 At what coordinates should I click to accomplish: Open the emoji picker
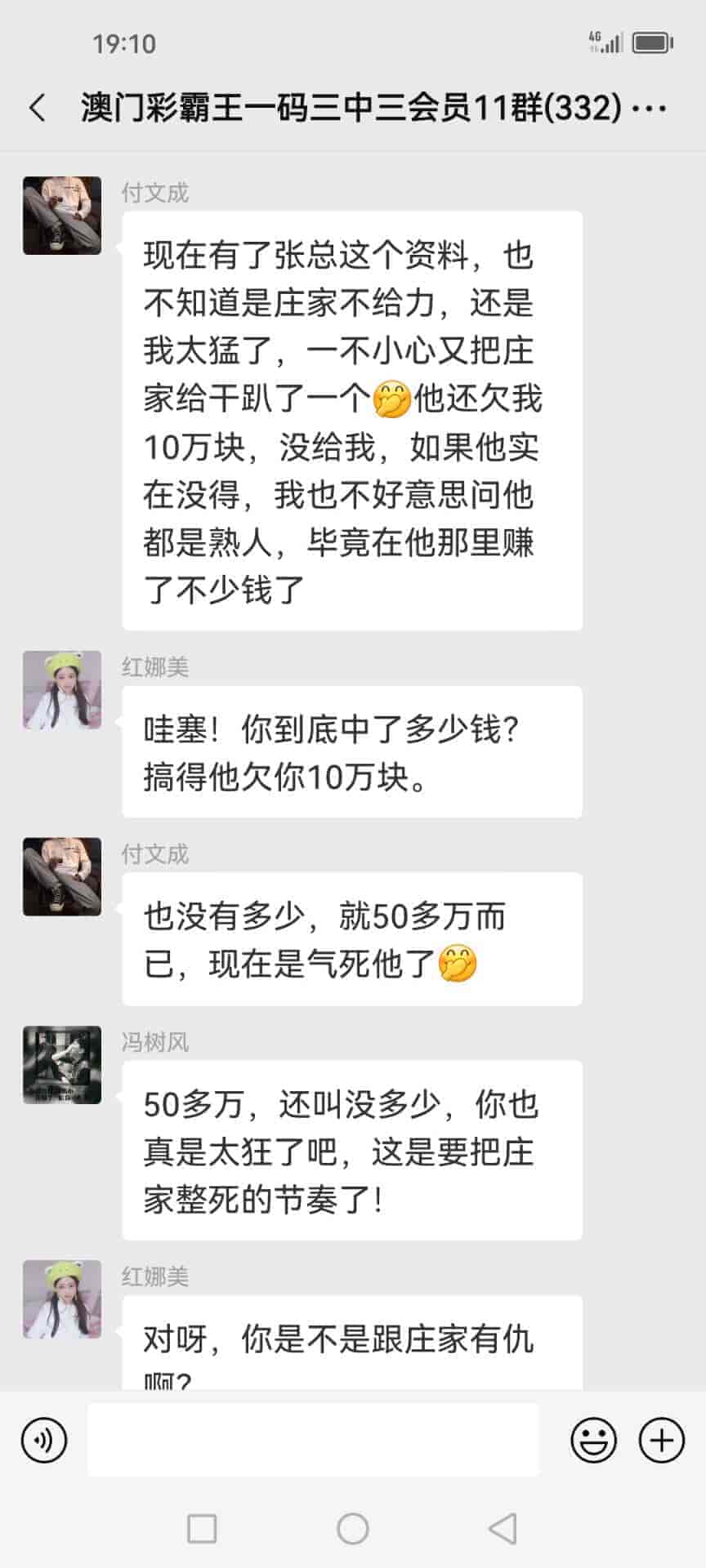click(593, 1440)
